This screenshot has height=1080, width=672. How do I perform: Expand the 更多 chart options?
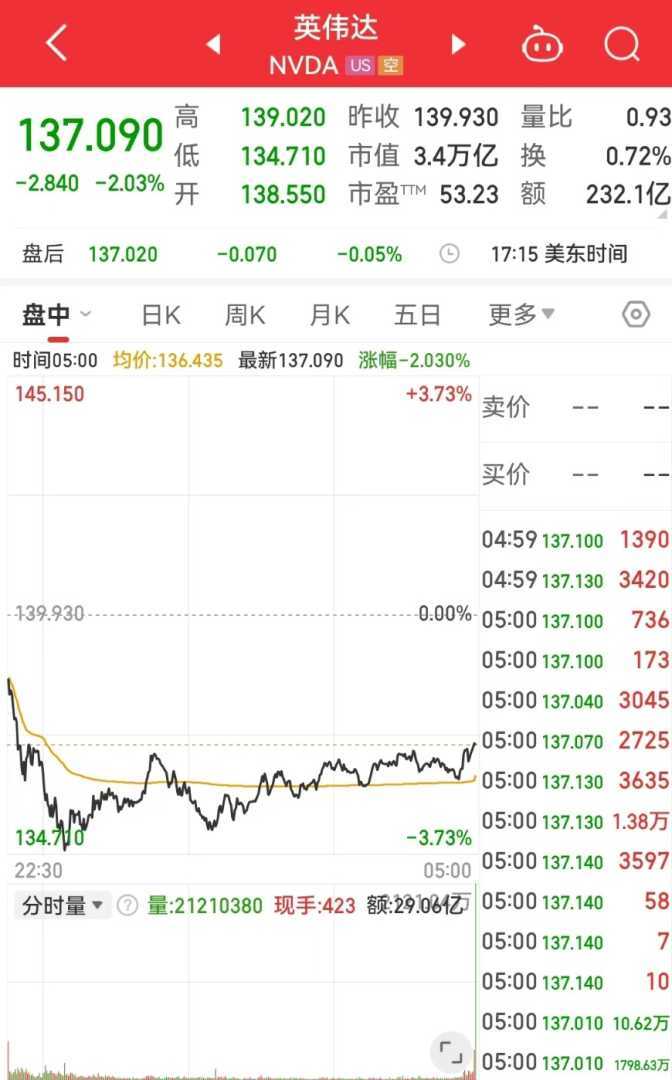(x=521, y=315)
